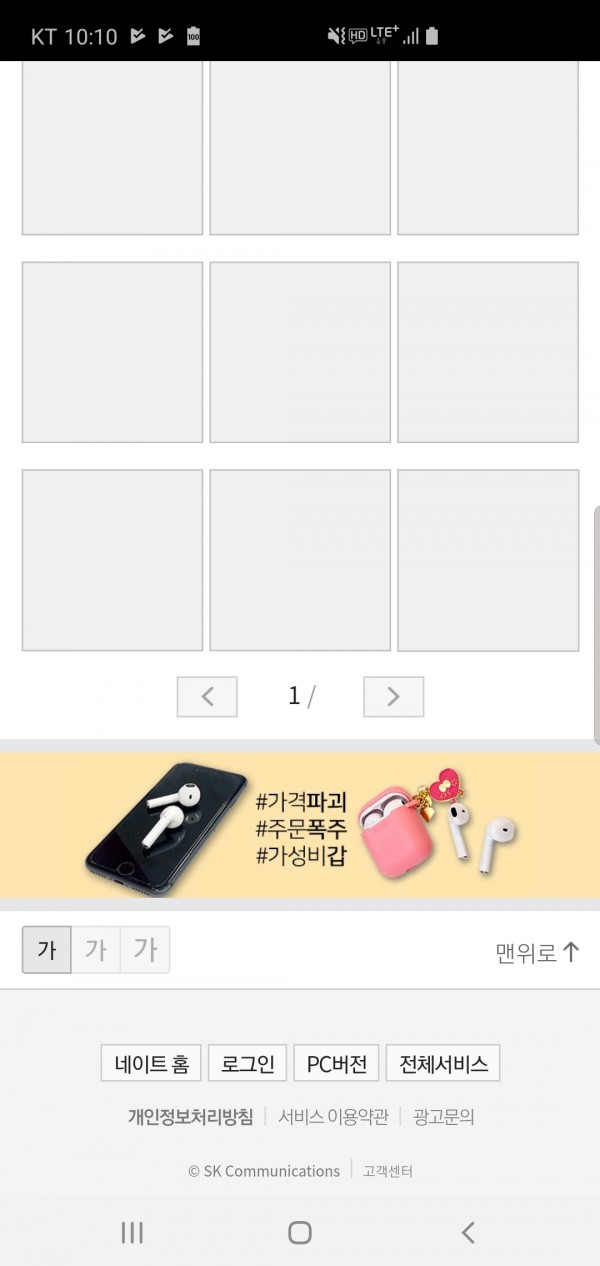The width and height of the screenshot is (600, 1266).
Task: Tap the system home button
Action: [x=300, y=1232]
